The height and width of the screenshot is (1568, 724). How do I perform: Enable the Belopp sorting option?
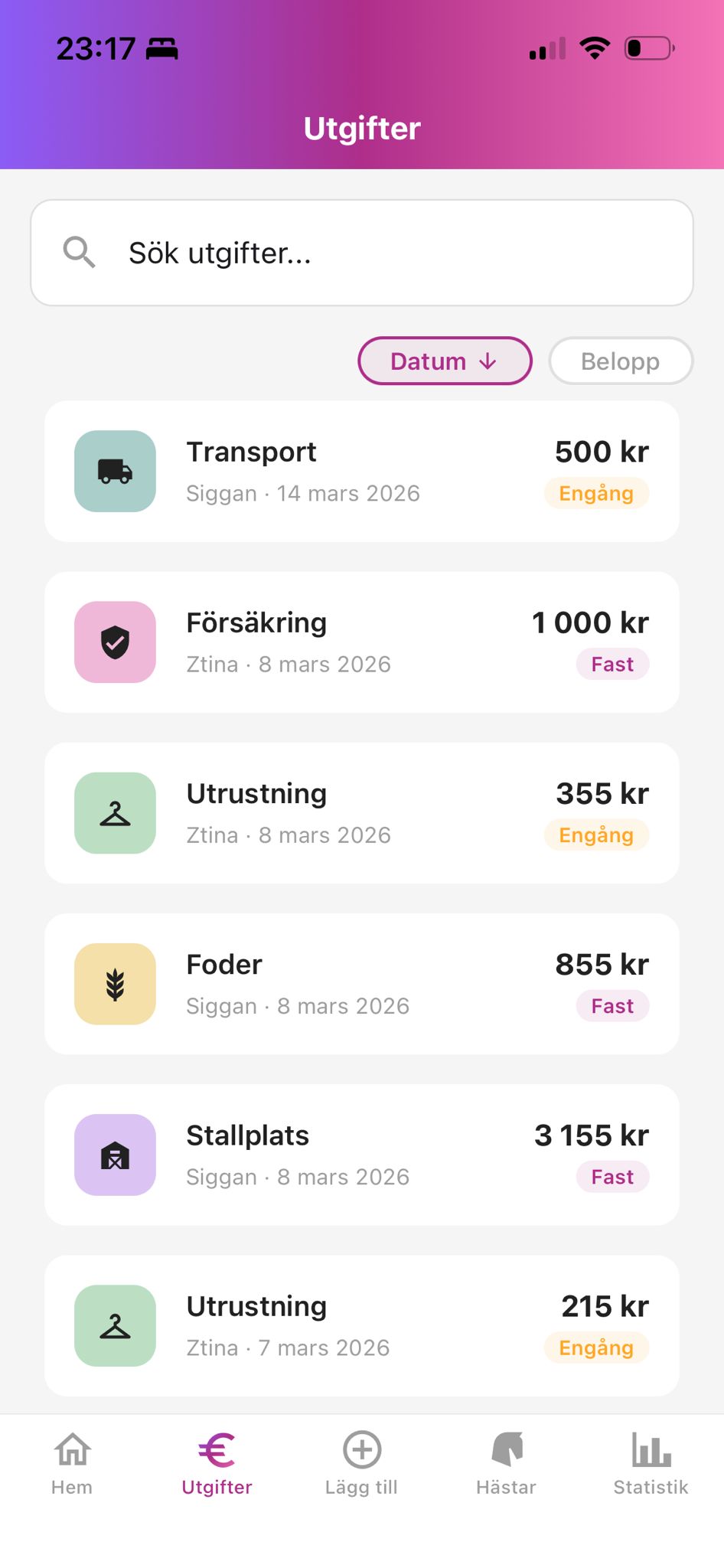(x=621, y=361)
